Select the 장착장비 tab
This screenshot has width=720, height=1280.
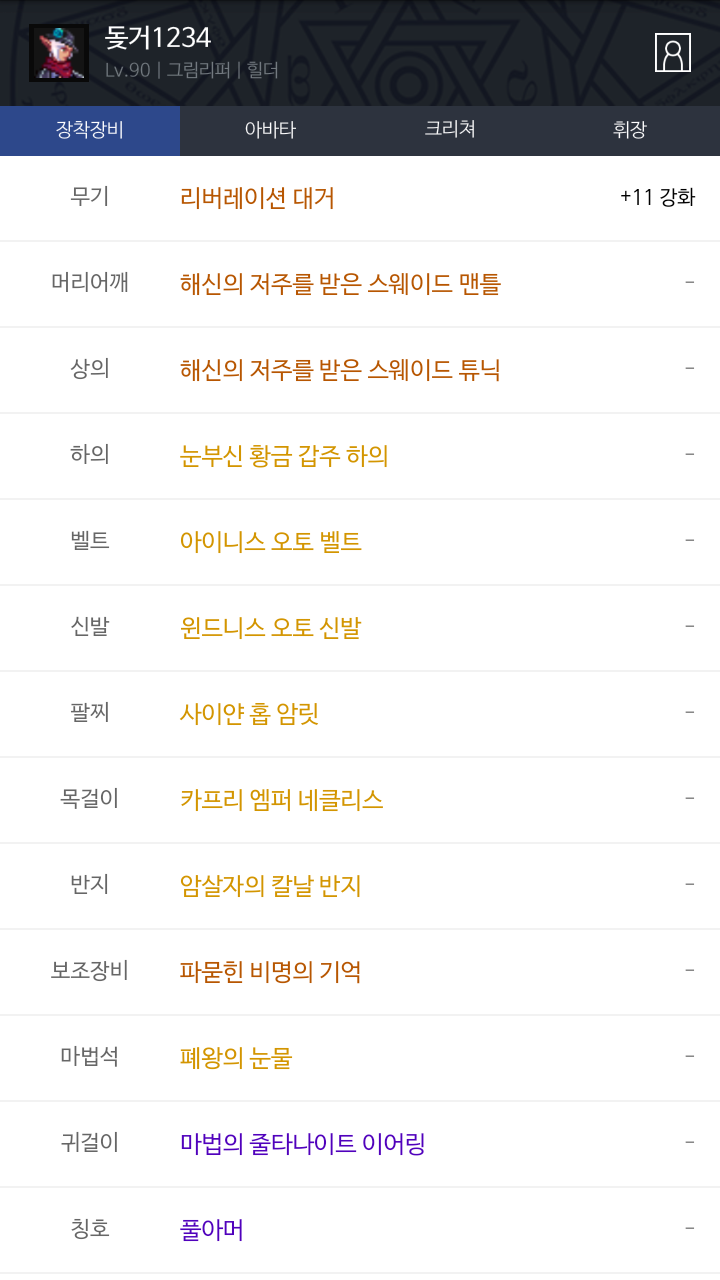[x=90, y=130]
